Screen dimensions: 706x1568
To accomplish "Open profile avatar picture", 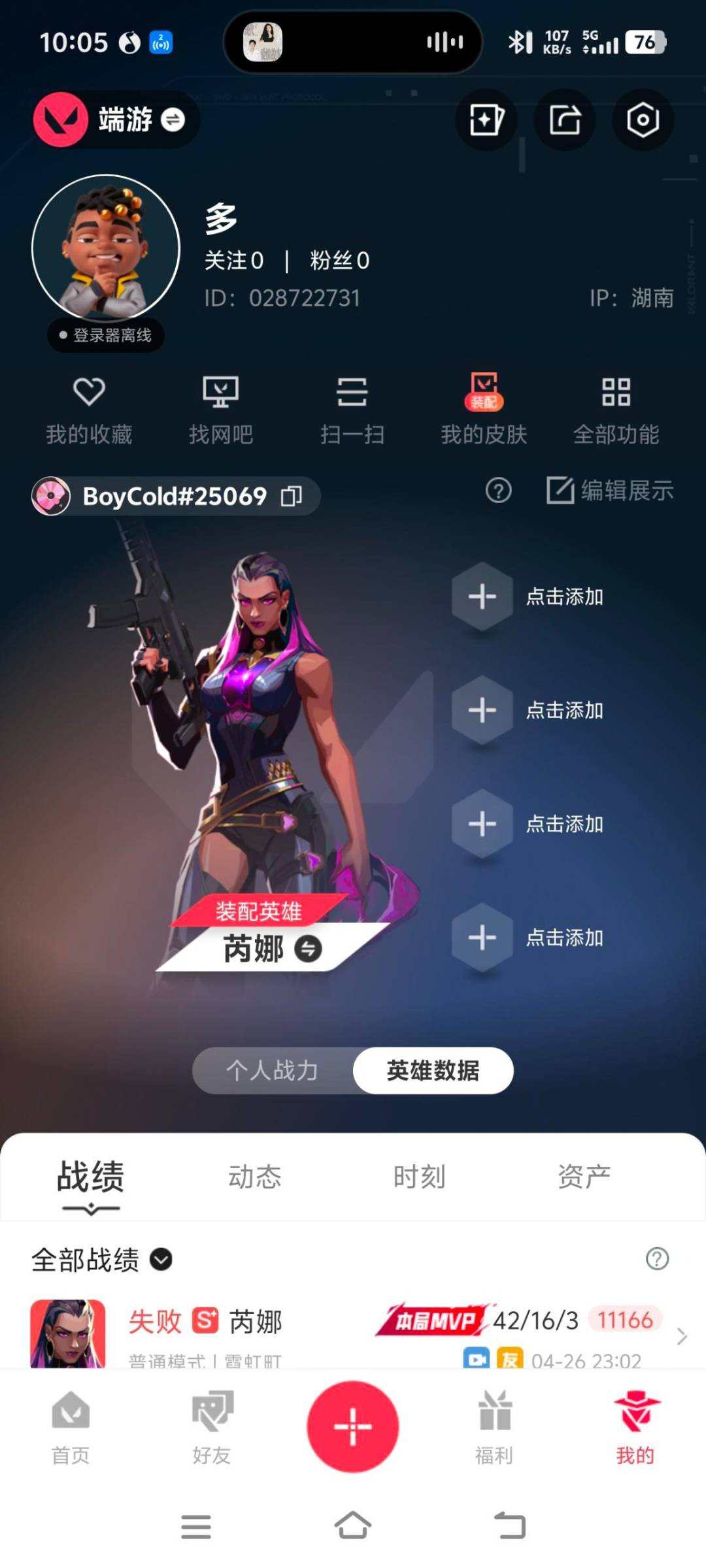I will click(107, 247).
